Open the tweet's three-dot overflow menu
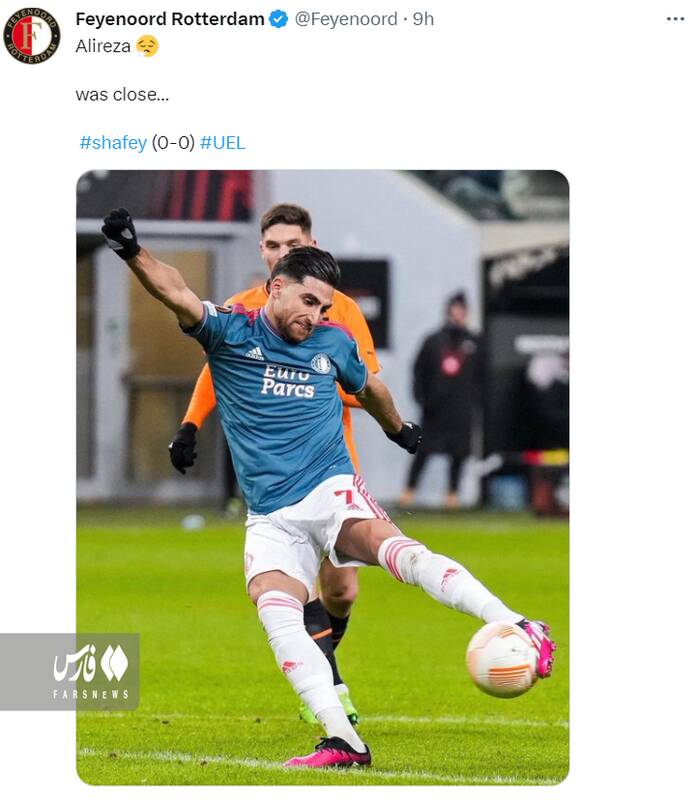 675,19
